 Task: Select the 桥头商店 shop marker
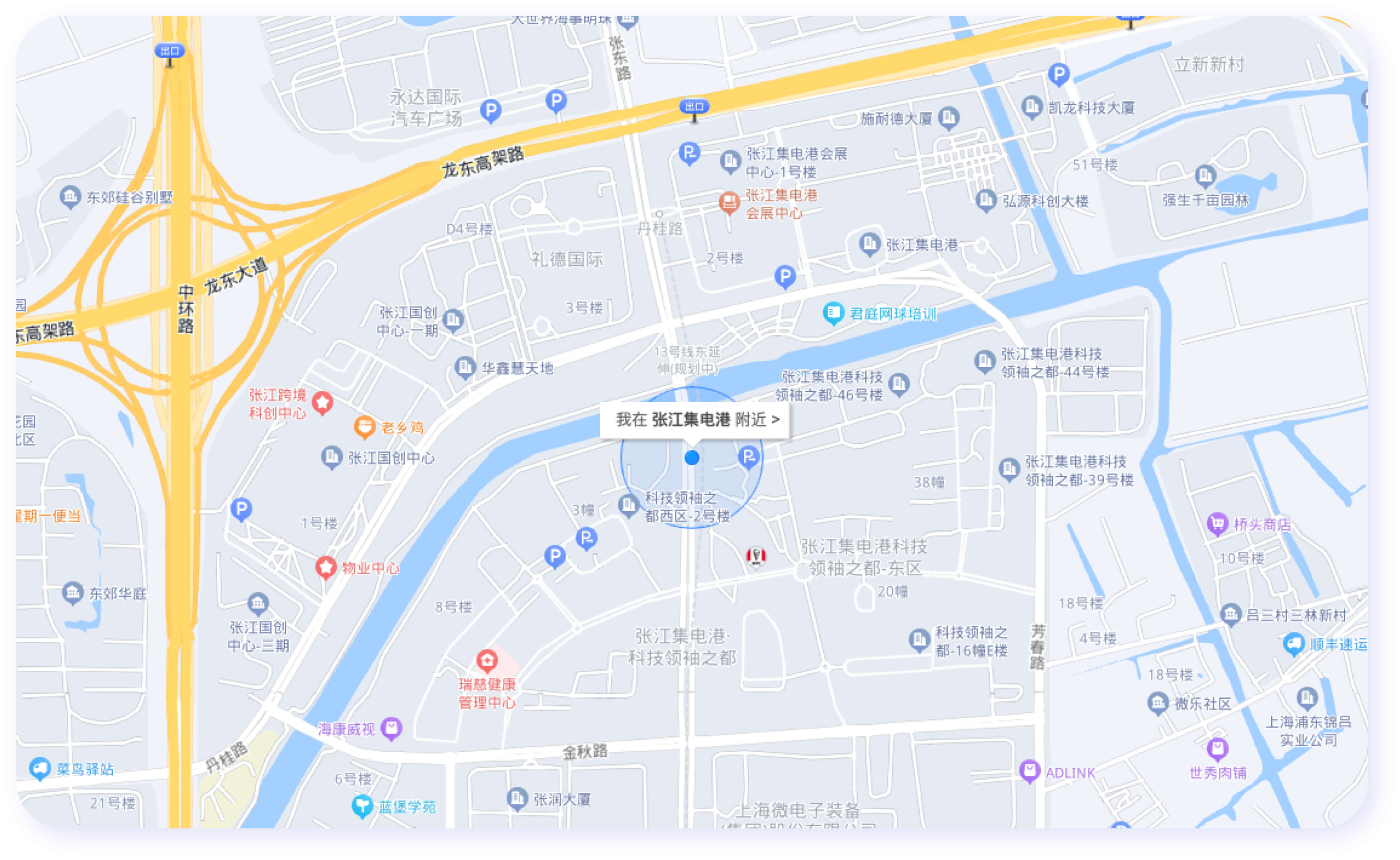1217,523
